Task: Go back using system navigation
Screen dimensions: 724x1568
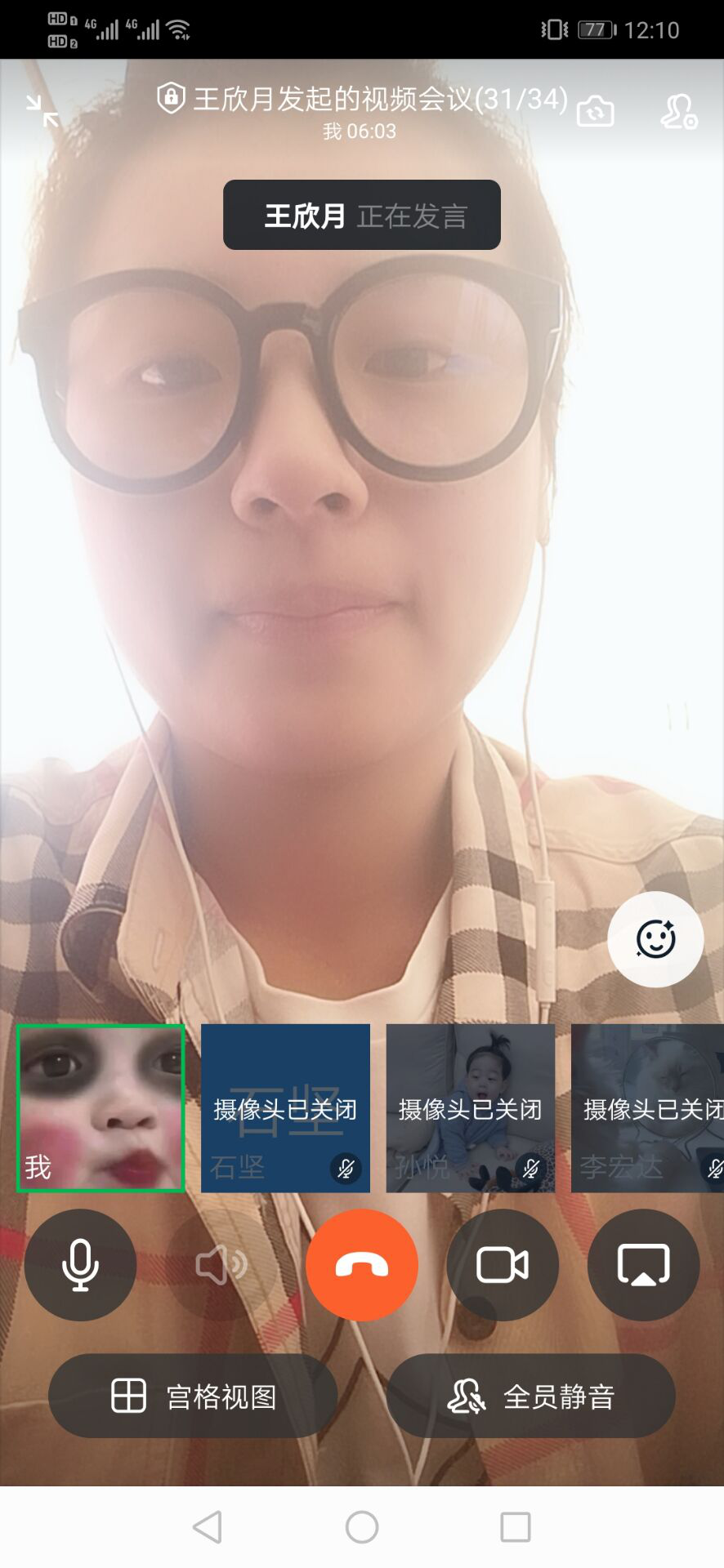Action: (208, 1526)
